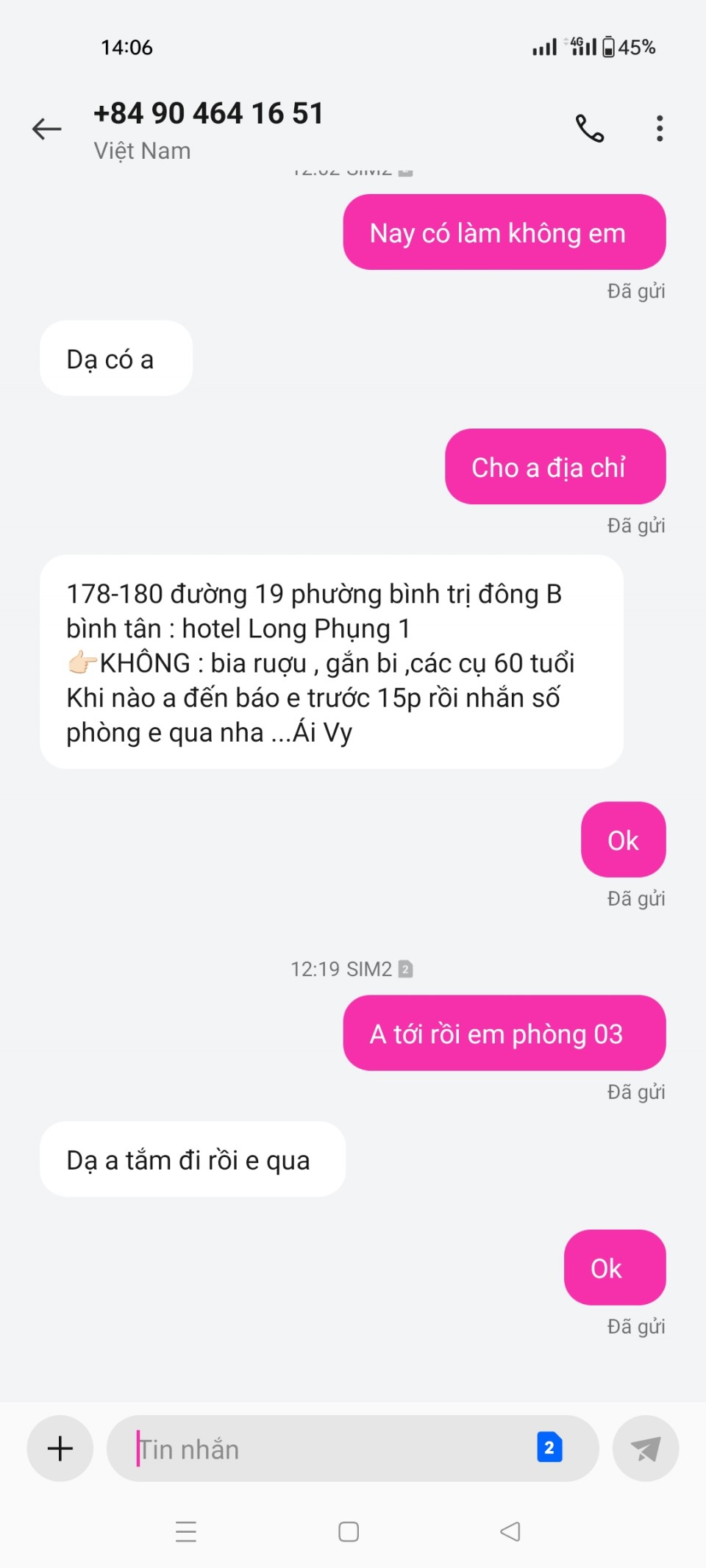Tap the plus attachment button
706x1568 pixels.
tap(60, 1448)
